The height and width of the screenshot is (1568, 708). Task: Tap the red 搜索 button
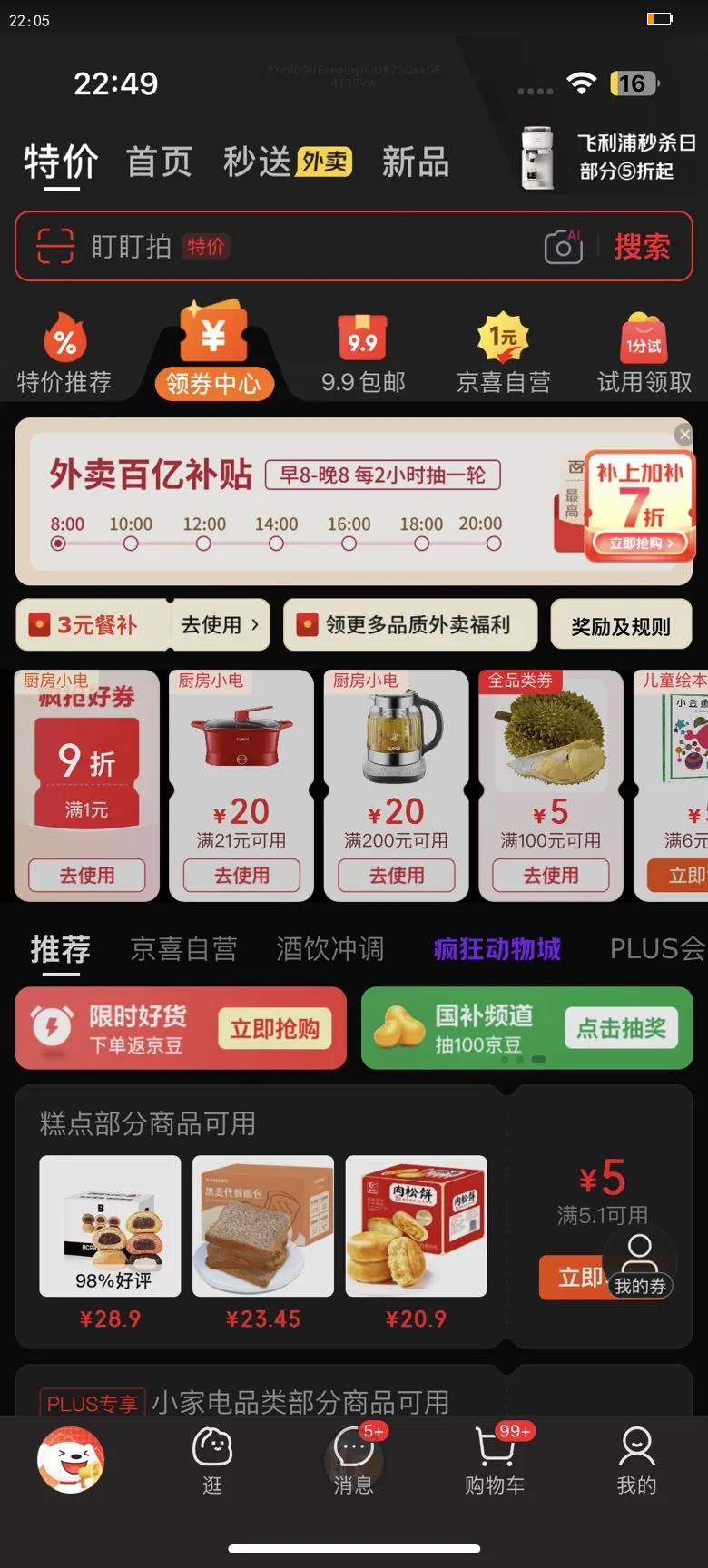click(642, 247)
